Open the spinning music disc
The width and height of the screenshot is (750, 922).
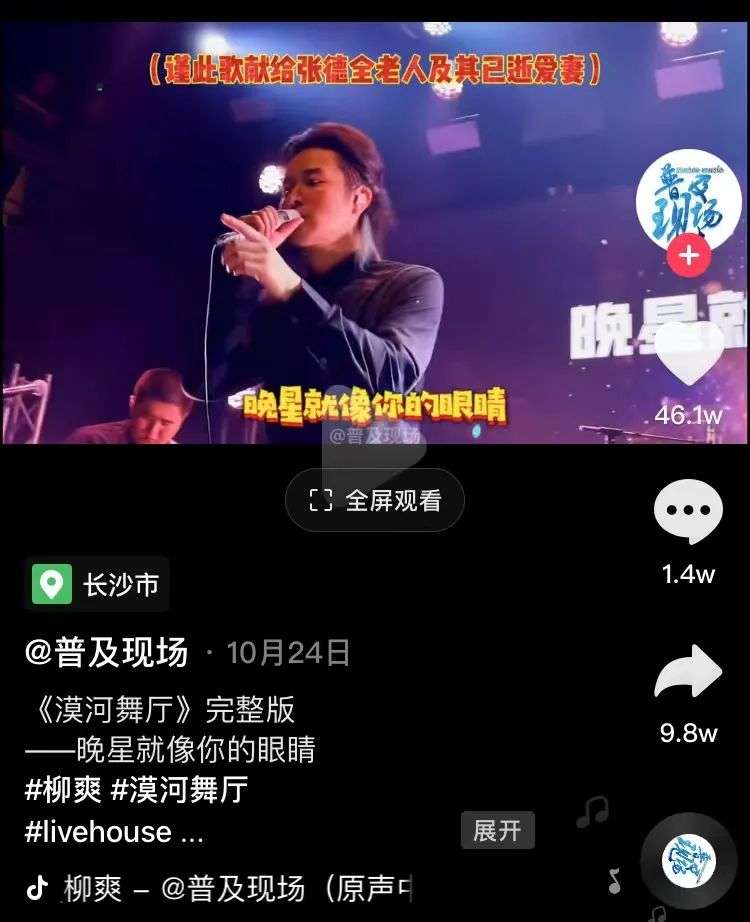(x=688, y=860)
